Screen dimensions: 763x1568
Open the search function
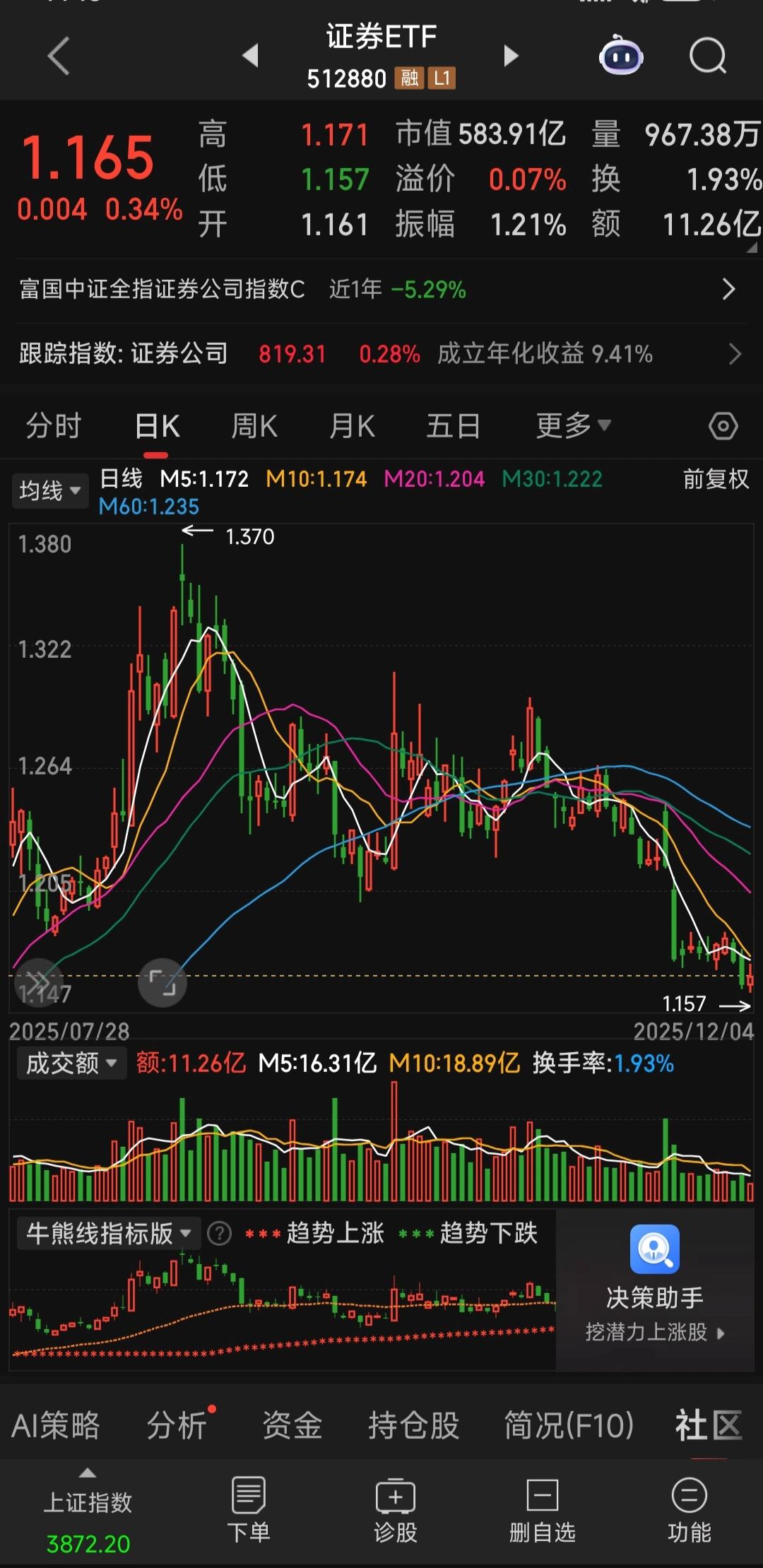pyautogui.click(x=708, y=56)
